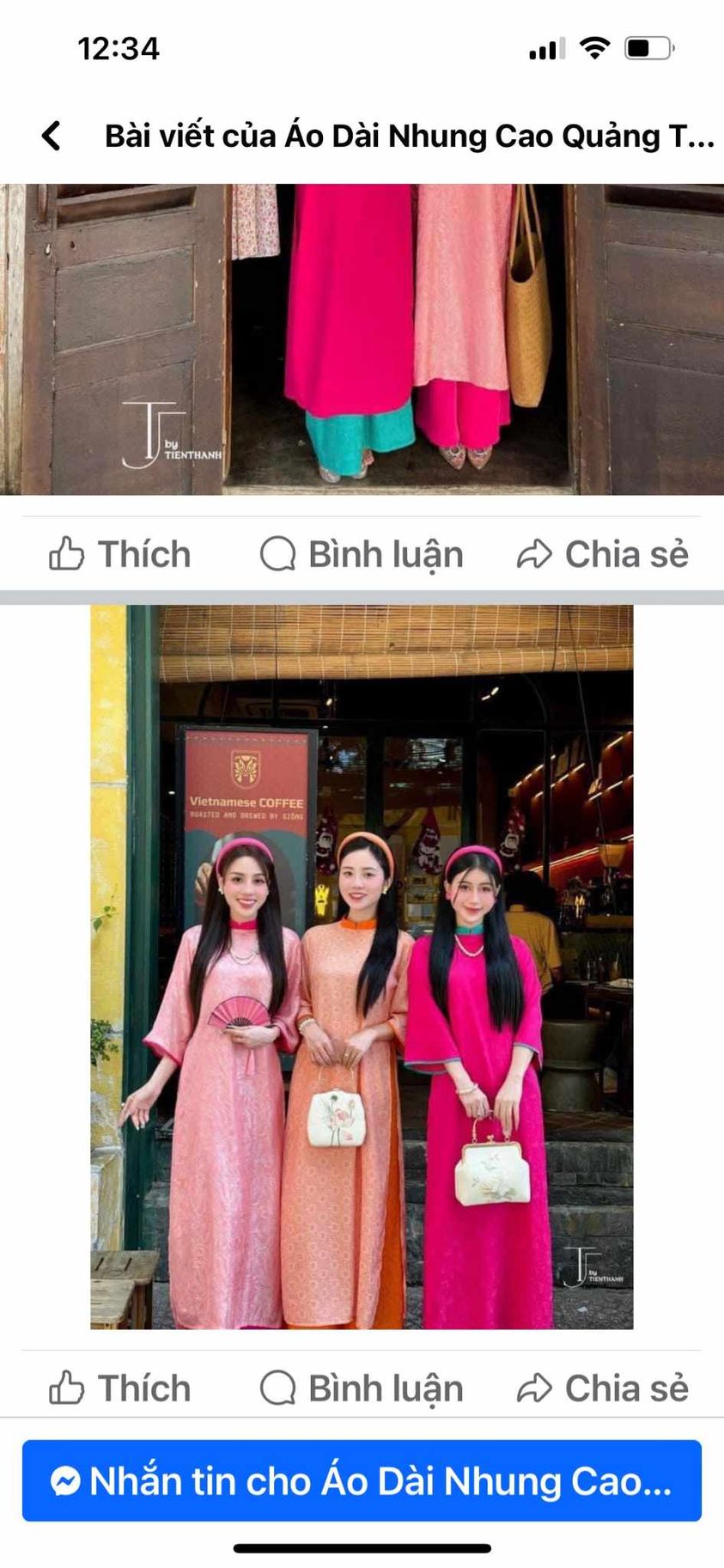Like the doorway ao dai photo
The height and width of the screenshot is (1568, 724).
click(x=119, y=554)
